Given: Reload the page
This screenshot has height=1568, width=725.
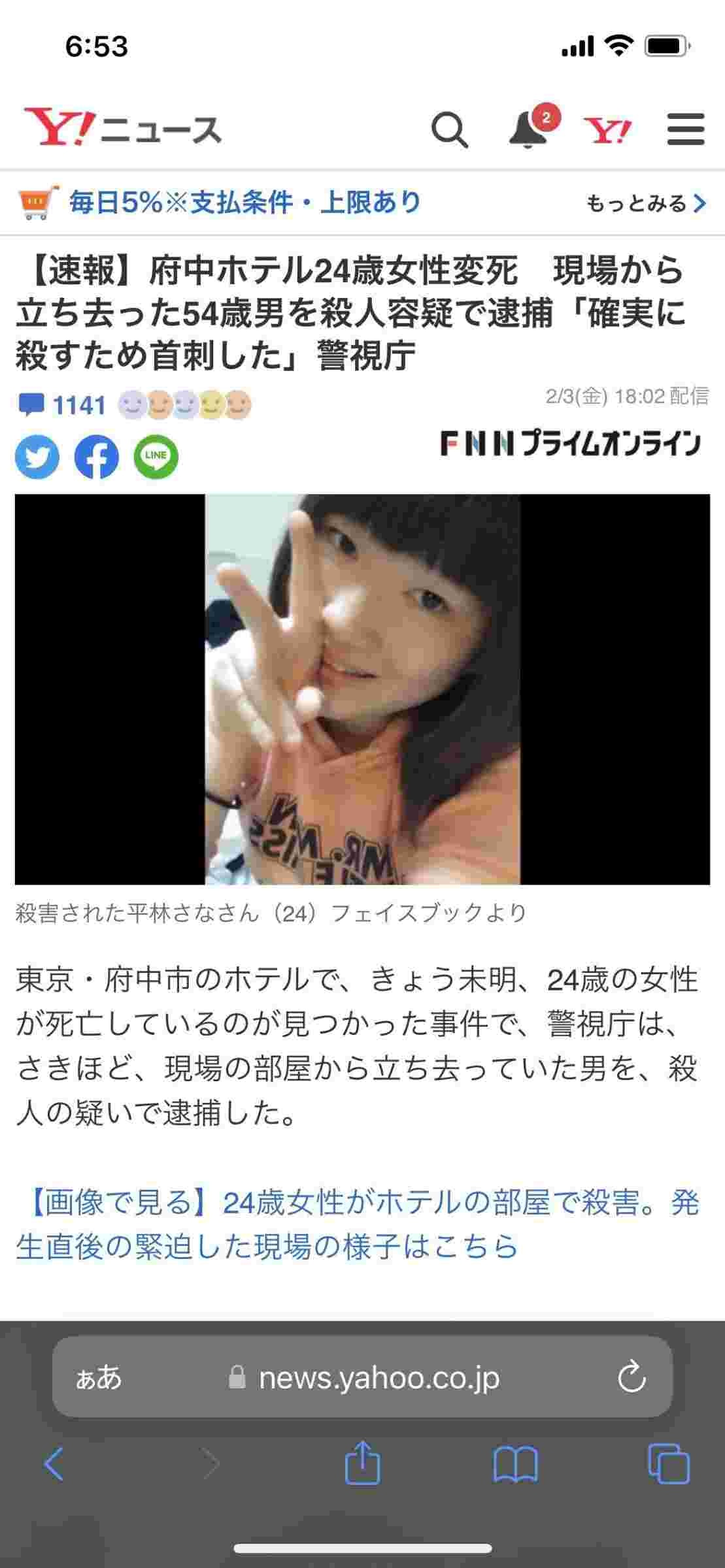Looking at the screenshot, I should click(x=631, y=1378).
